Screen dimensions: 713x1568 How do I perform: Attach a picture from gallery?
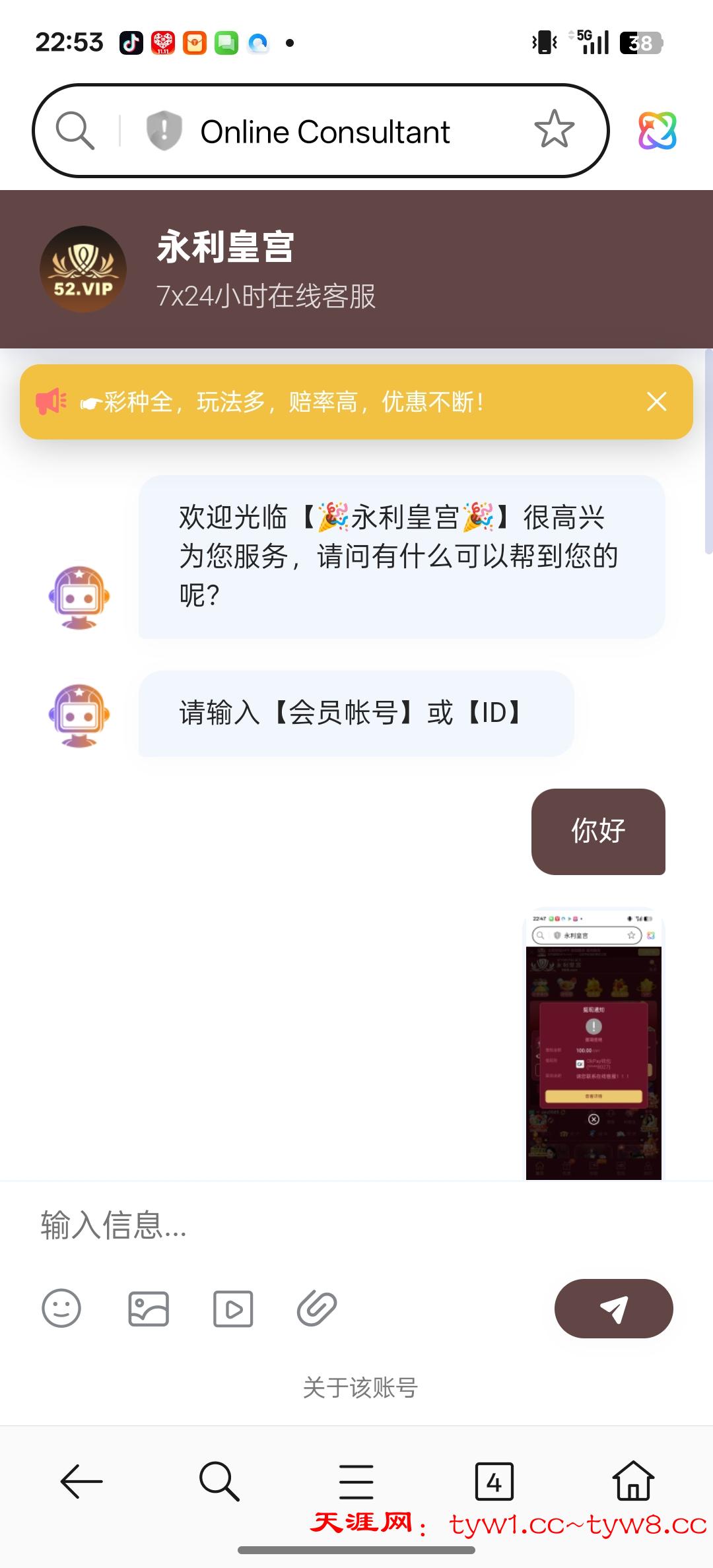pyautogui.click(x=149, y=1308)
